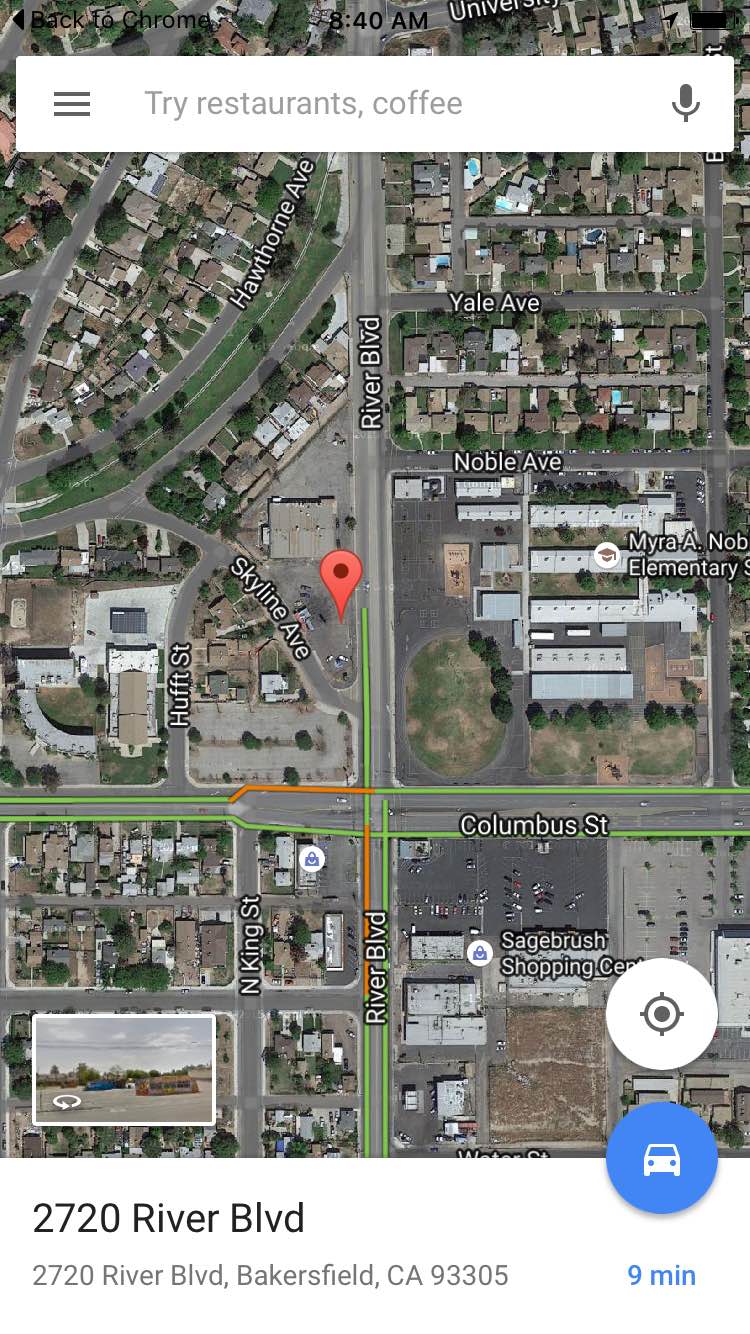
Task: Return via Back to Chrome
Action: (x=110, y=20)
